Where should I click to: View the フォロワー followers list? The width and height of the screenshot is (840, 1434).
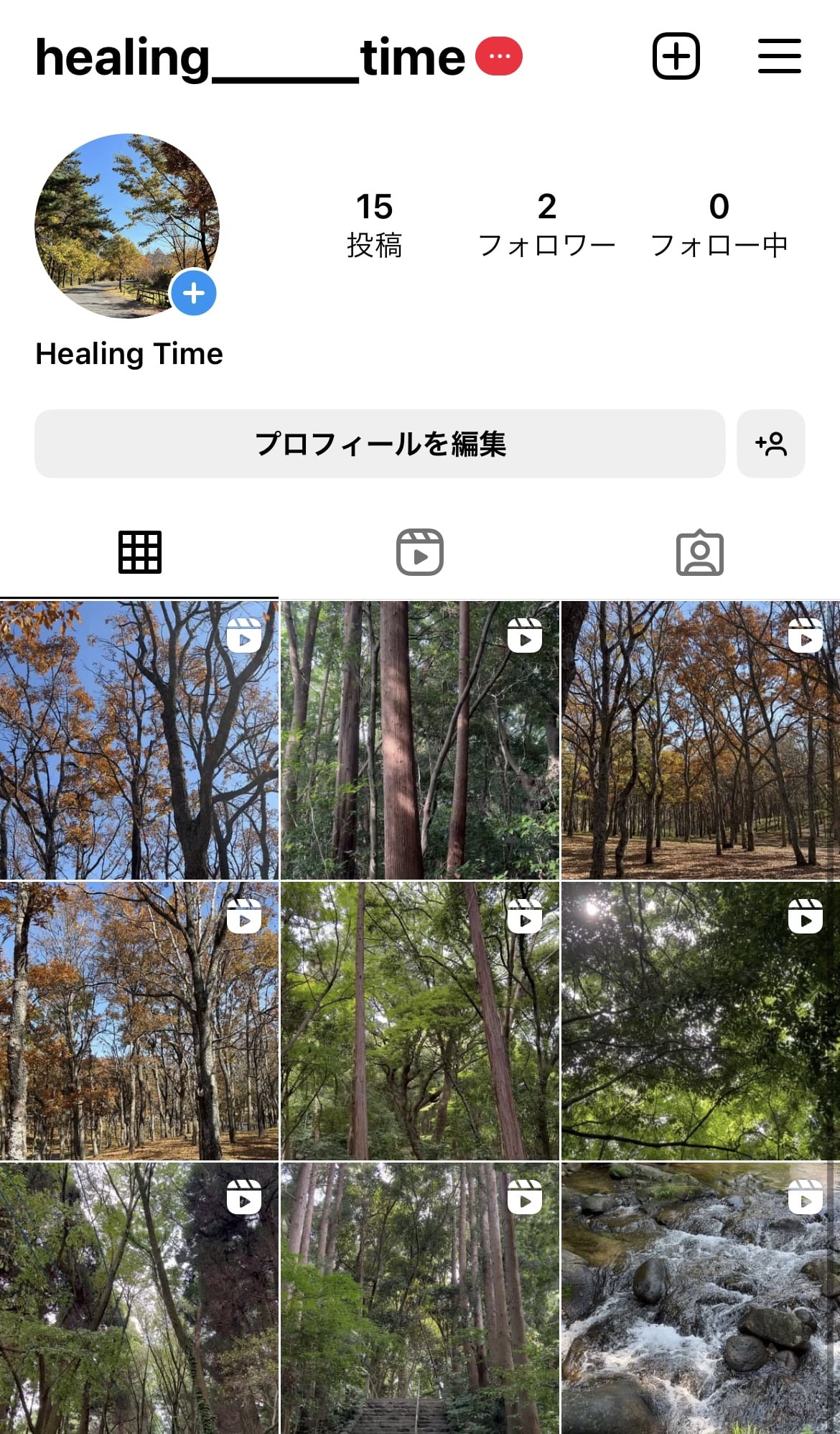[x=546, y=224]
